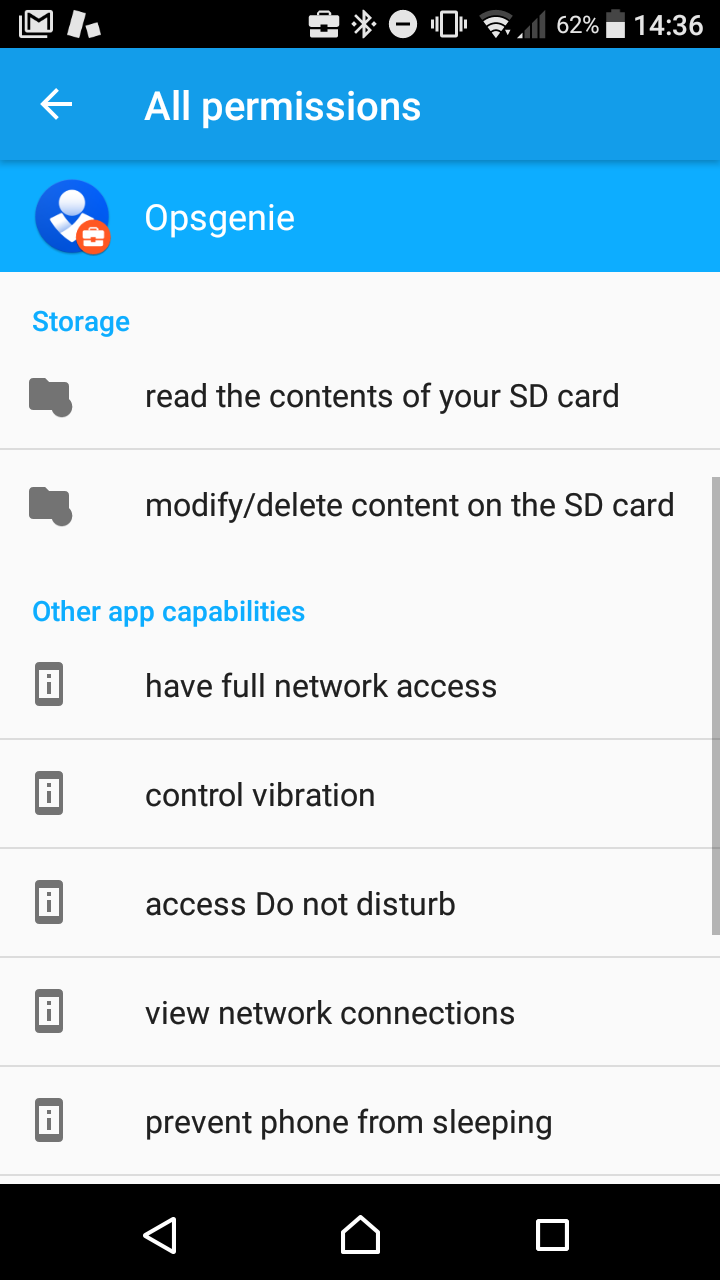Open the 'control vibration' permission
The height and width of the screenshot is (1280, 720).
(260, 795)
